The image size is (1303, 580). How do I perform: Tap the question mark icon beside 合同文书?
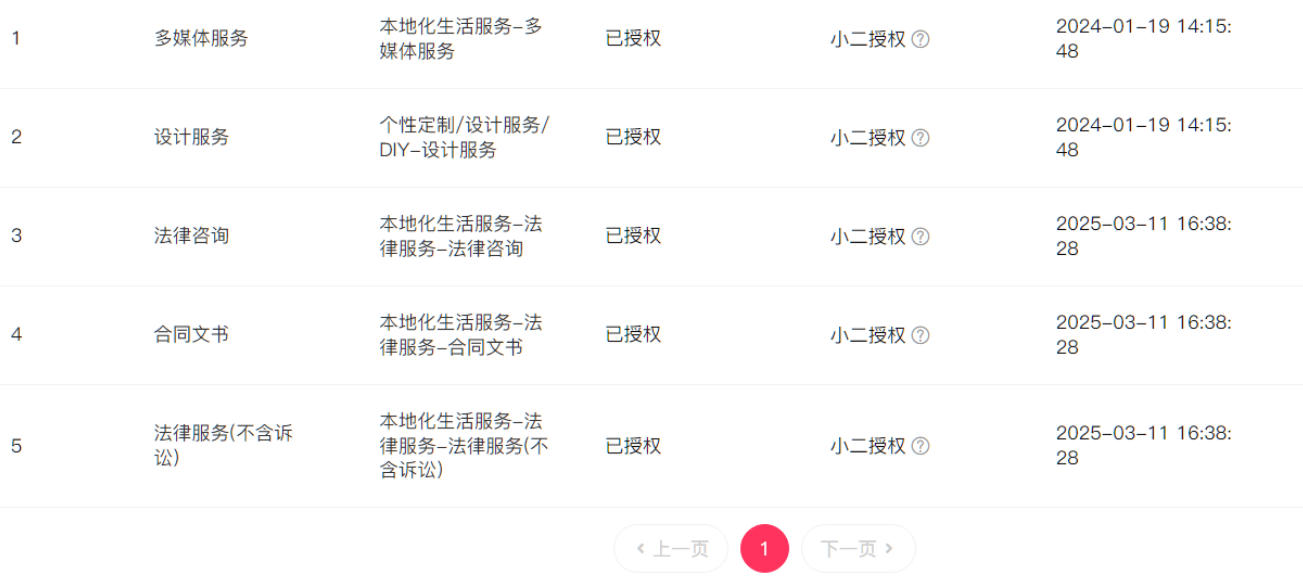click(x=920, y=336)
